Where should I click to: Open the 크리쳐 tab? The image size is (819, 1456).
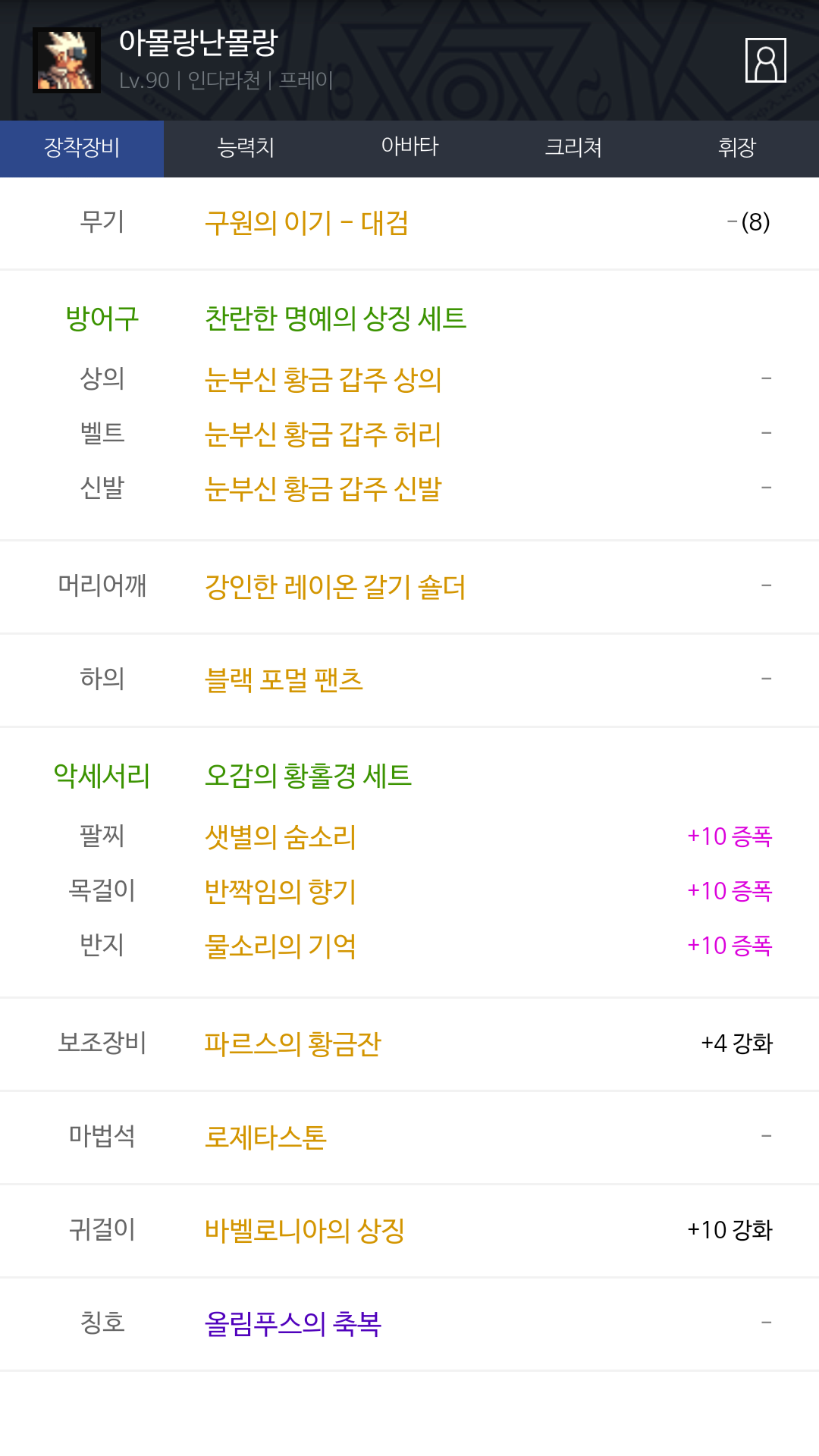point(573,149)
